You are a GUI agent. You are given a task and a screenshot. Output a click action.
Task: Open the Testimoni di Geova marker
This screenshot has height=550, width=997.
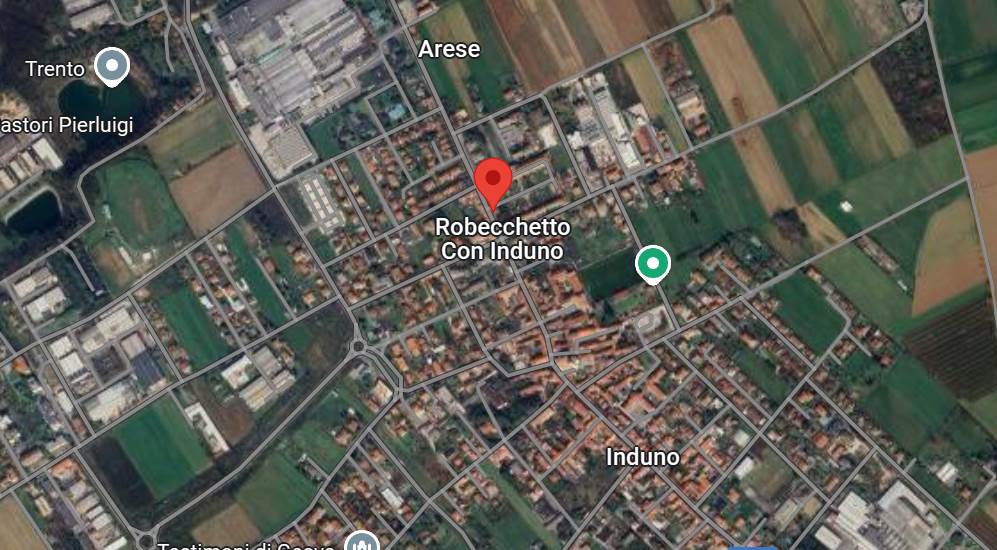[360, 544]
